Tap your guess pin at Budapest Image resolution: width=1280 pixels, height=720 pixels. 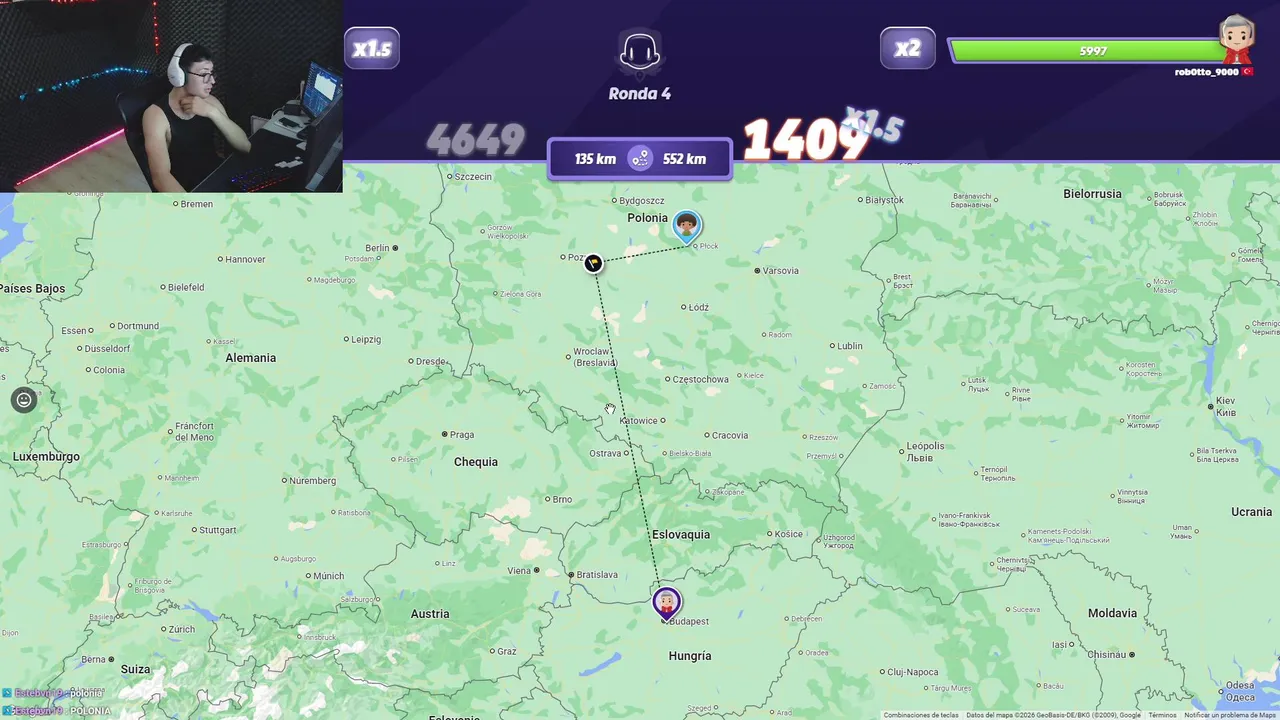point(666,603)
